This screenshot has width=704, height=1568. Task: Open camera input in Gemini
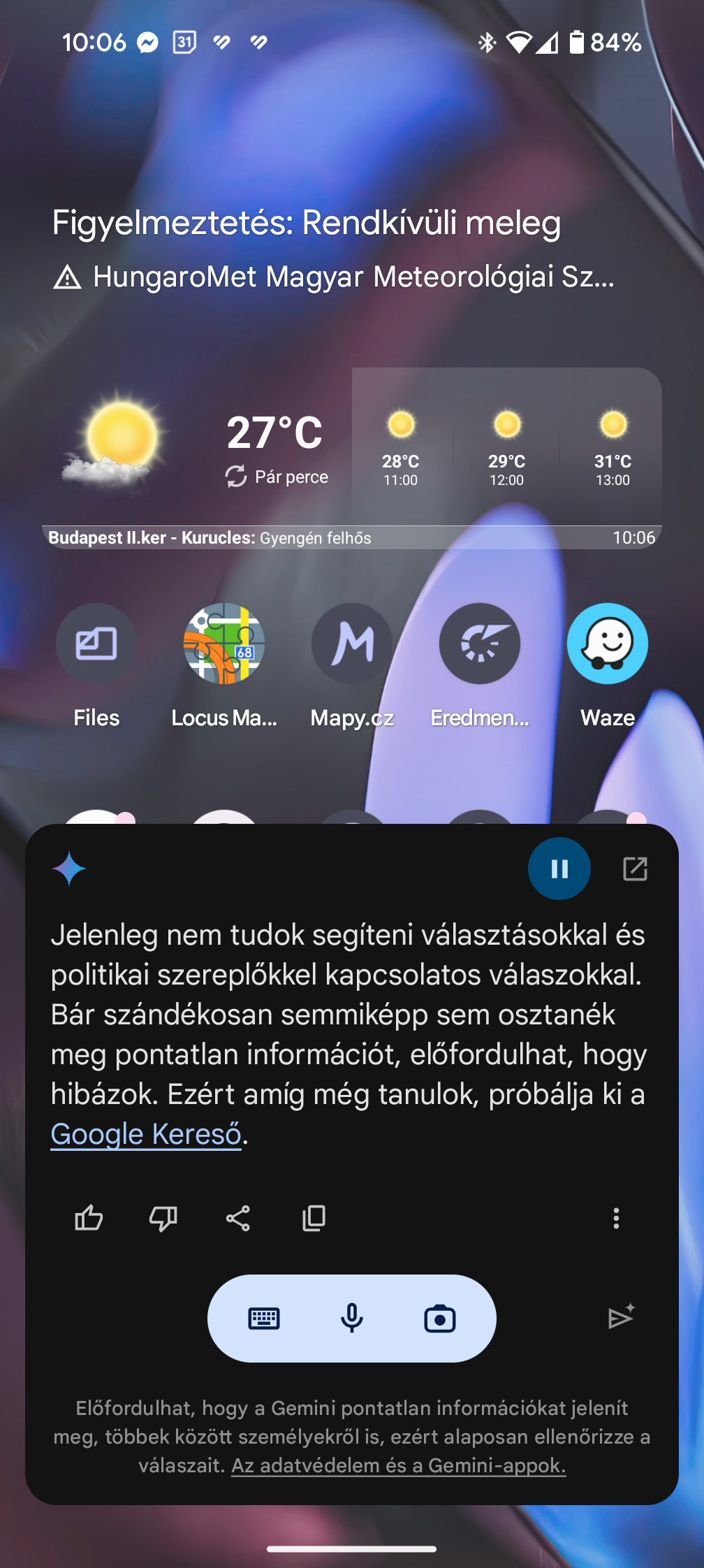click(x=440, y=1319)
